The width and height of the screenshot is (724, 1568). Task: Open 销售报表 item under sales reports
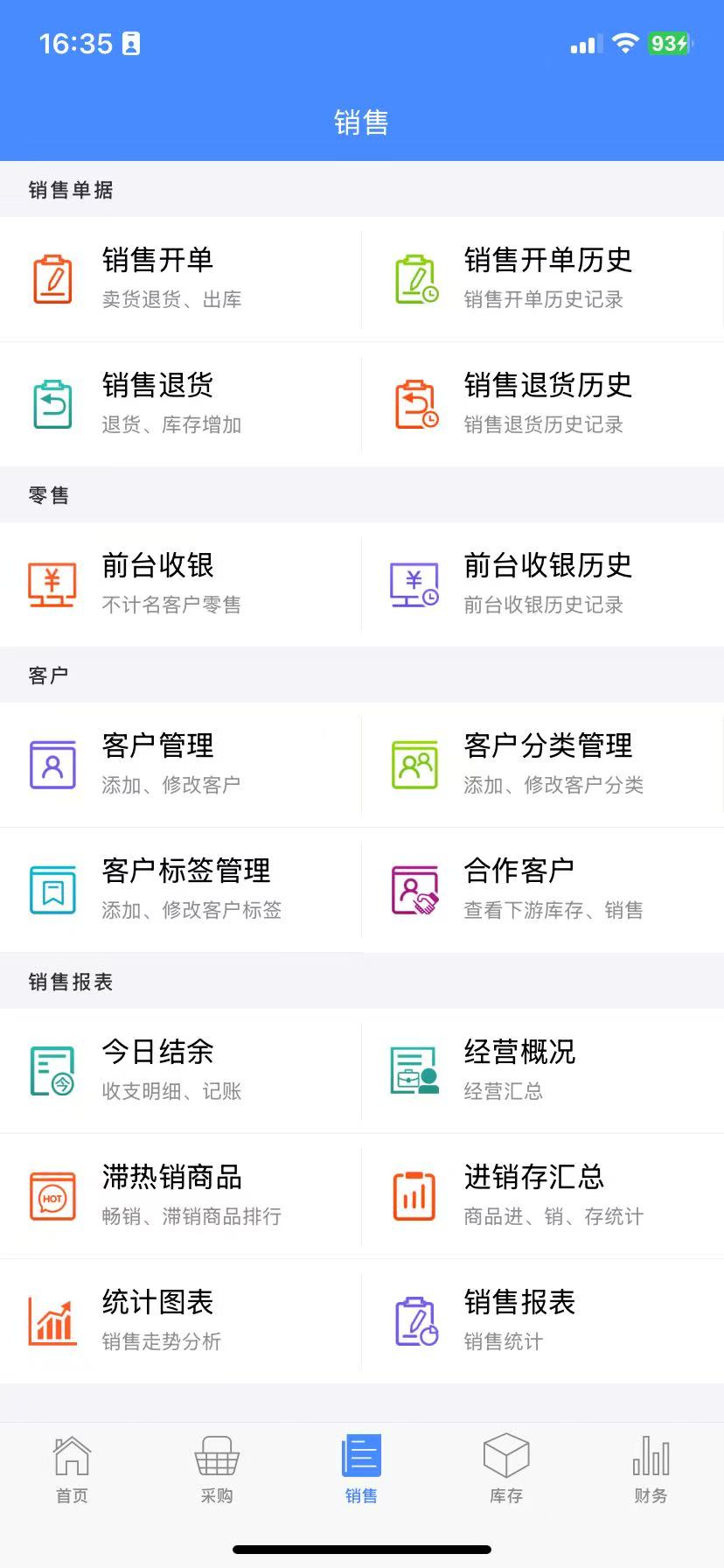[543, 1321]
